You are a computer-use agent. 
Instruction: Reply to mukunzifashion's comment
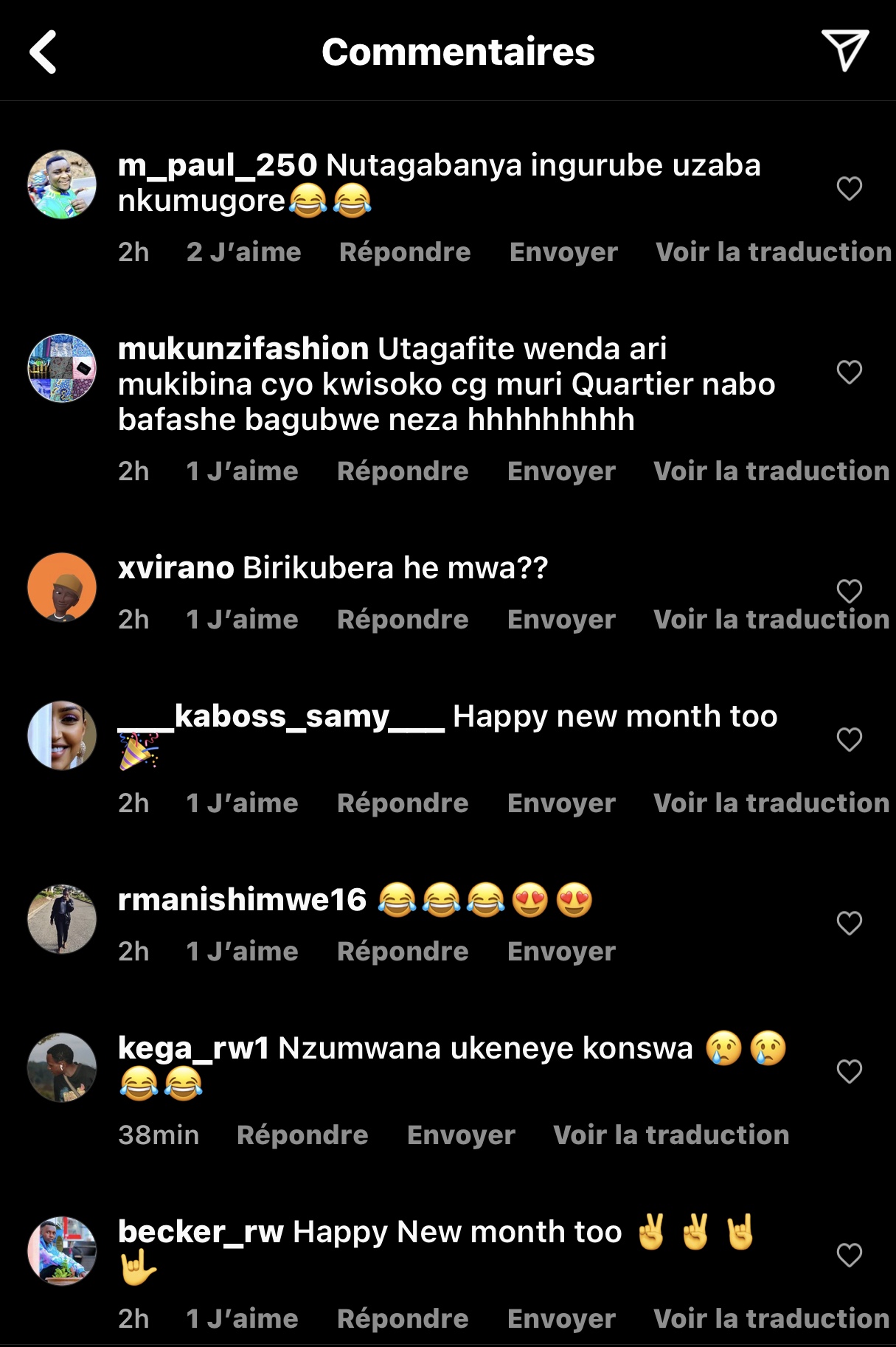pyautogui.click(x=403, y=471)
